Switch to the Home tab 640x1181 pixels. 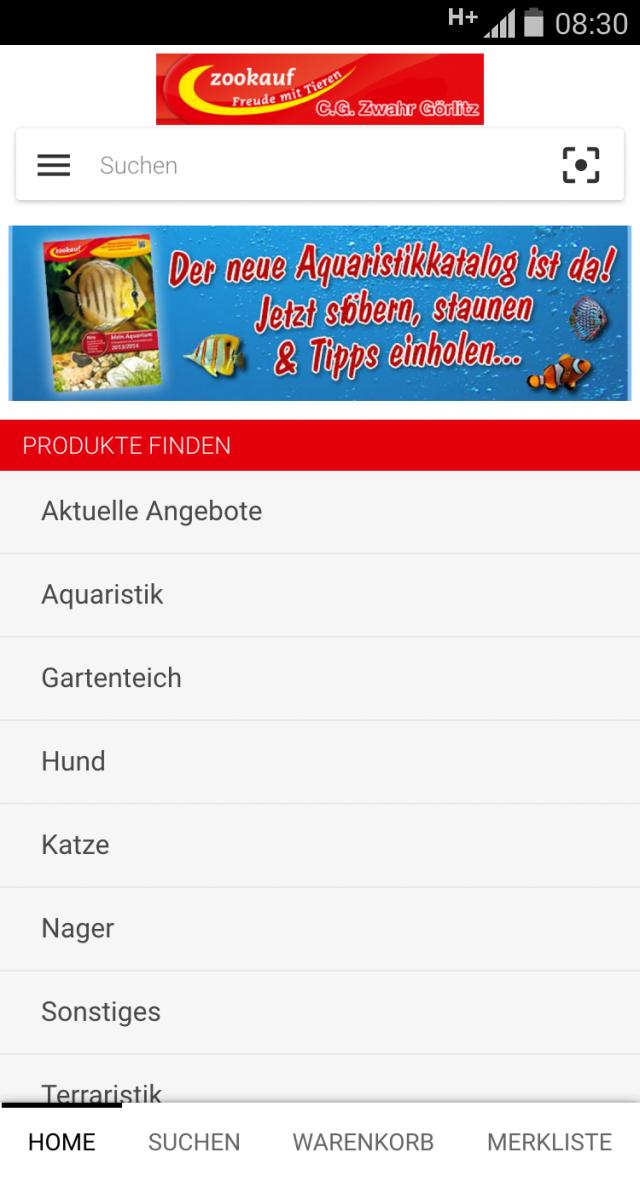tap(62, 1142)
